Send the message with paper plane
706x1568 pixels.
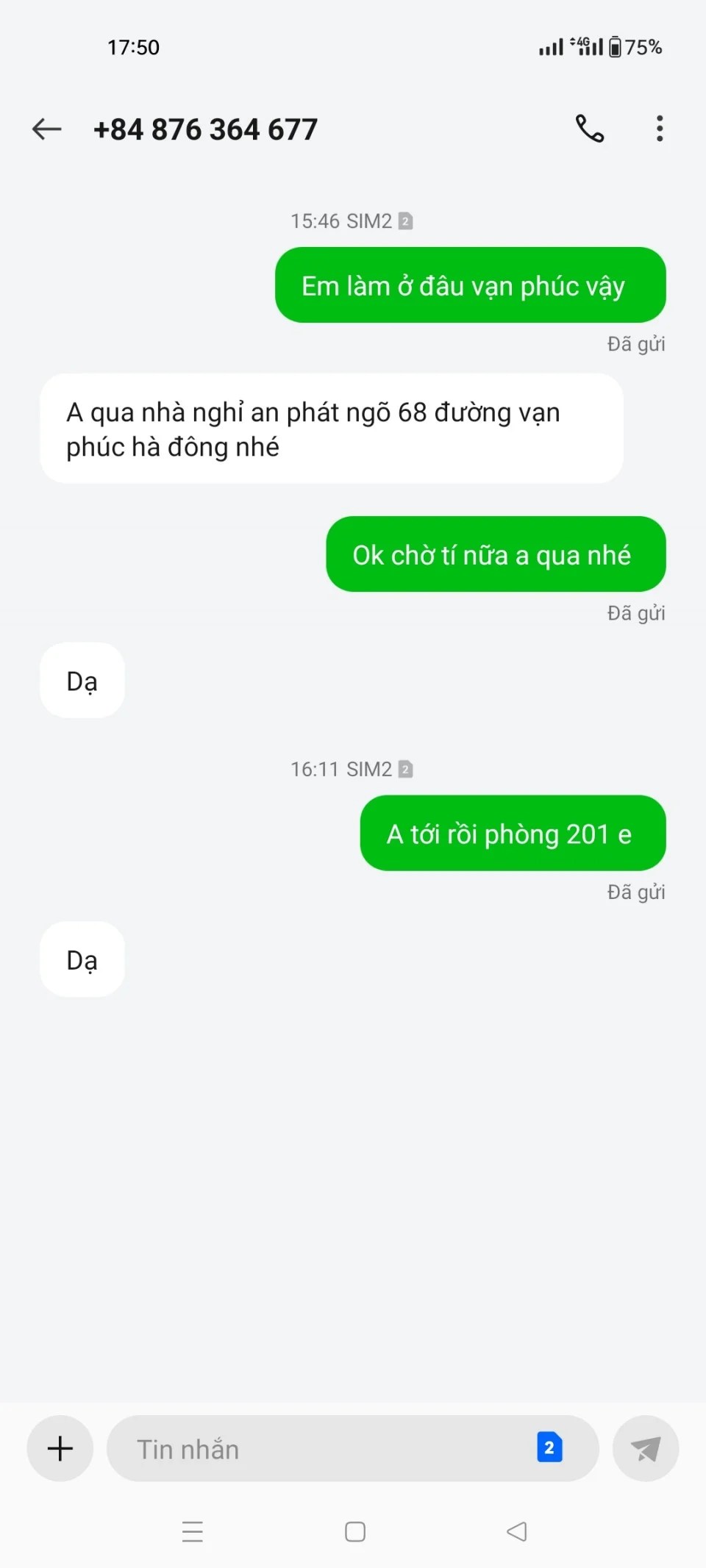point(645,1449)
